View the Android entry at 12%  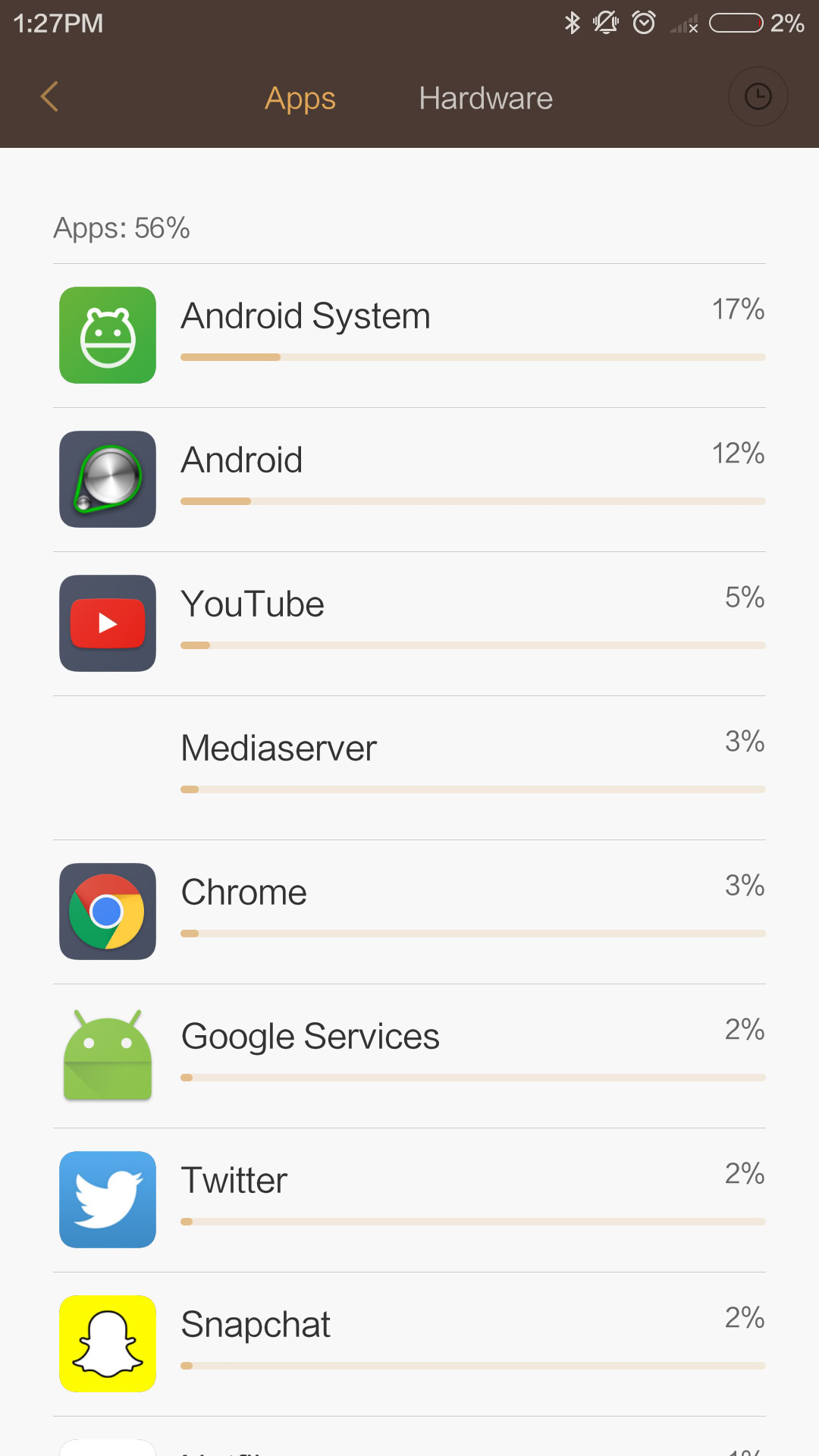[409, 479]
